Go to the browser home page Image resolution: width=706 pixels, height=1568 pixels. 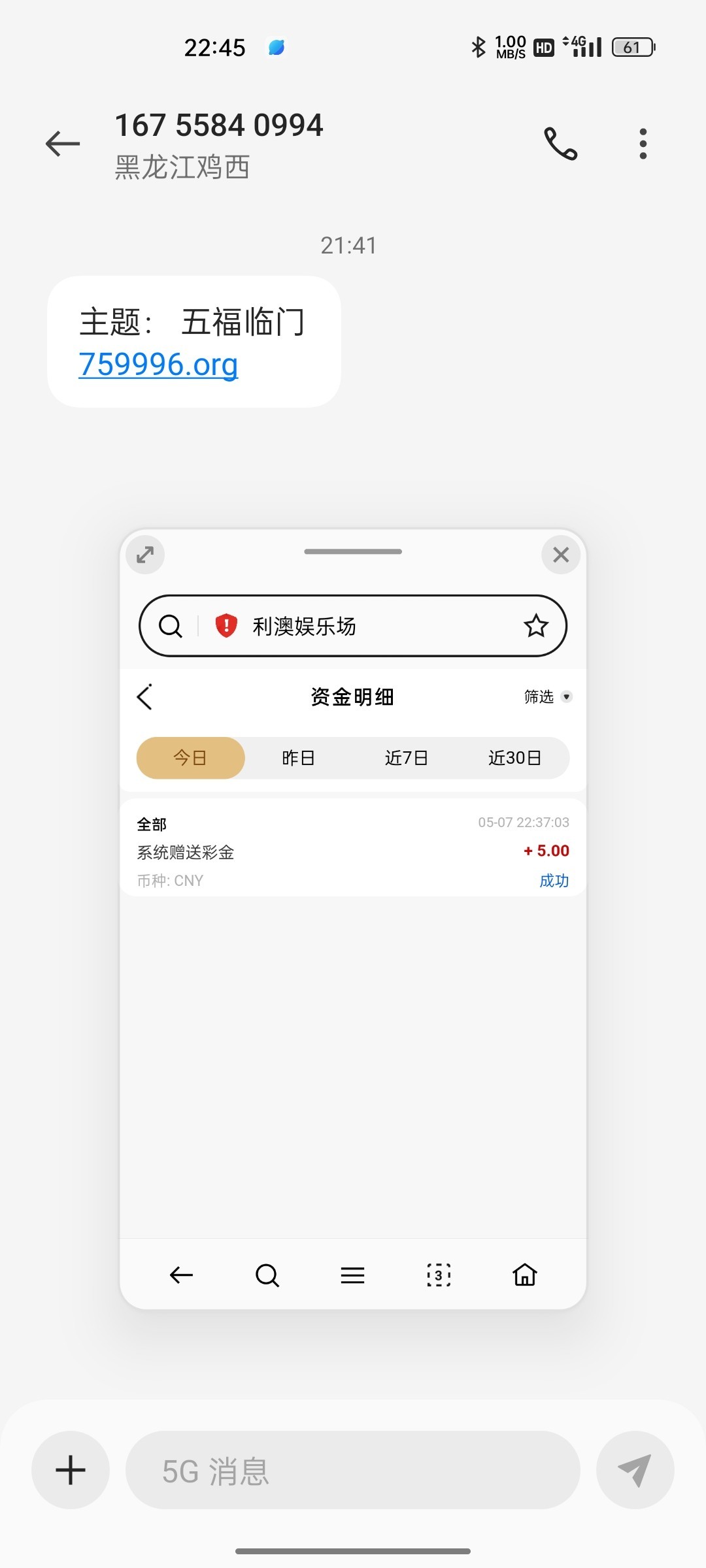point(524,1275)
